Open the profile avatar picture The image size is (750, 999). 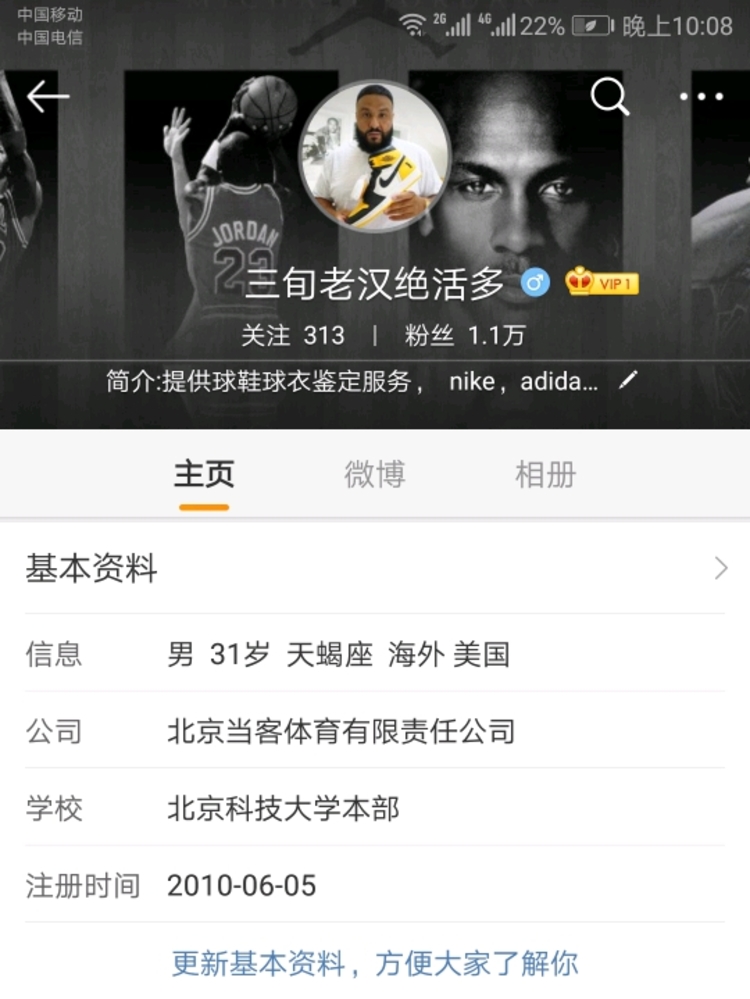(375, 156)
